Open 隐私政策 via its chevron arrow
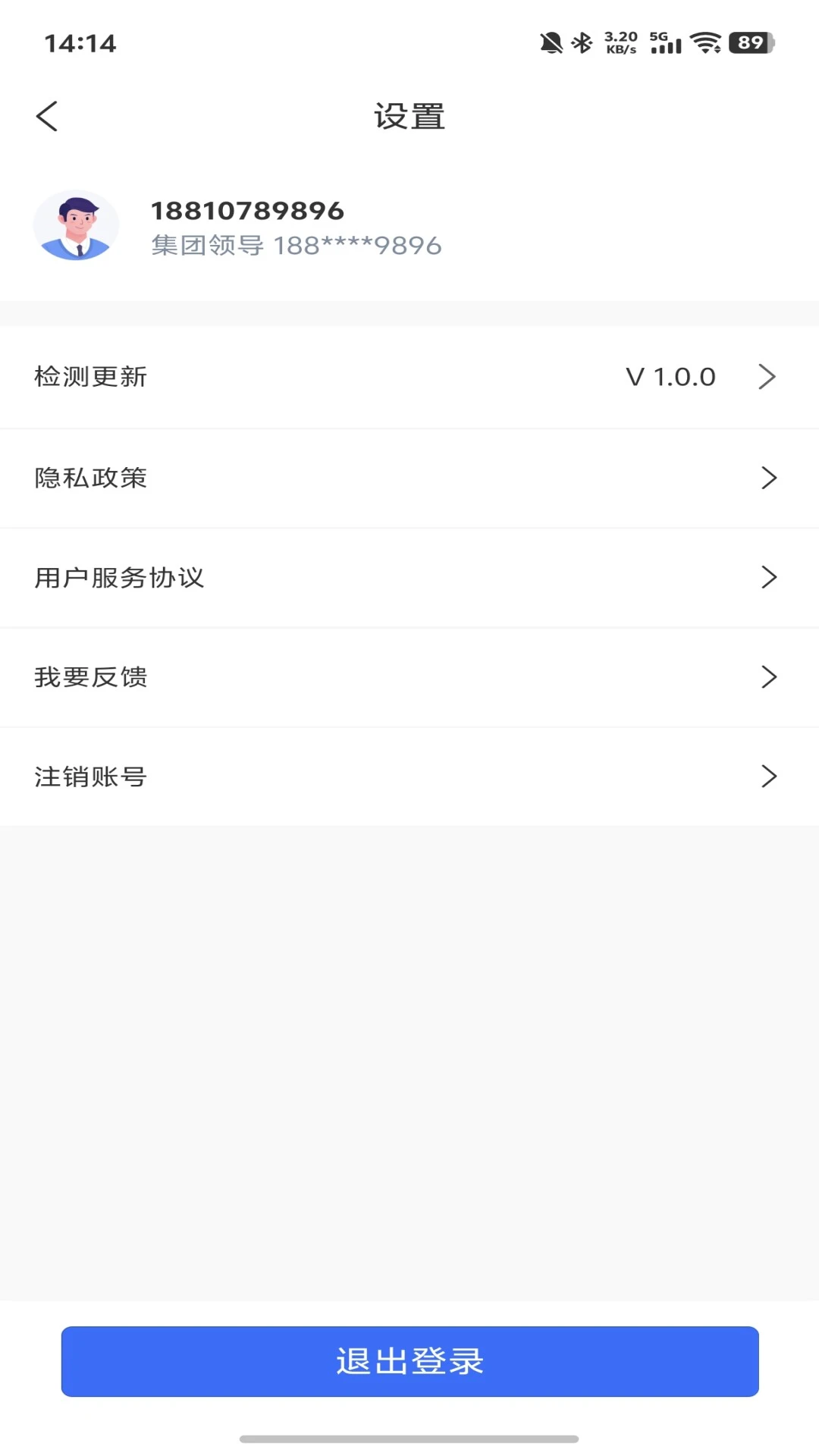Screen dimensions: 819x1456 (x=769, y=478)
